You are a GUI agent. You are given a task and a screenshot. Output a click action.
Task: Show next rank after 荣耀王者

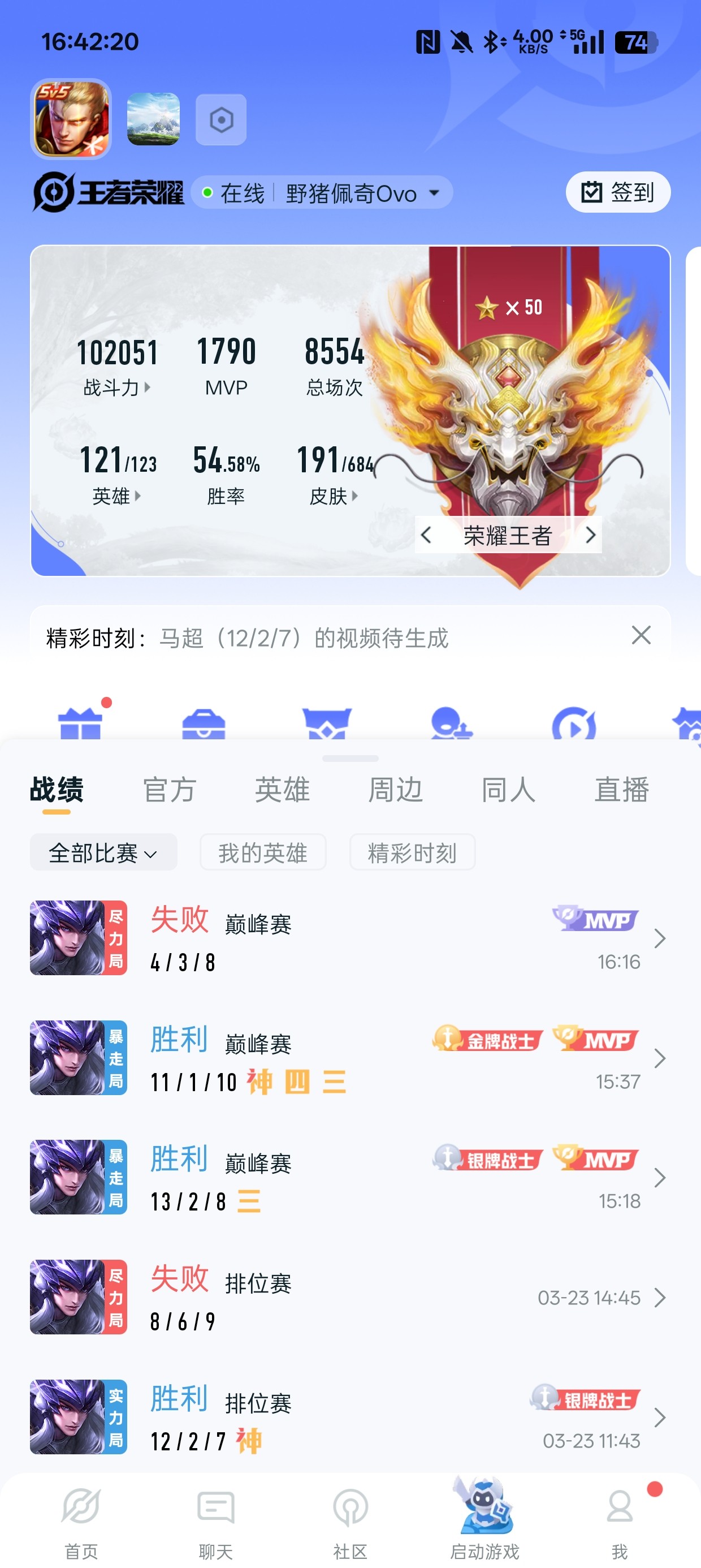pos(590,535)
